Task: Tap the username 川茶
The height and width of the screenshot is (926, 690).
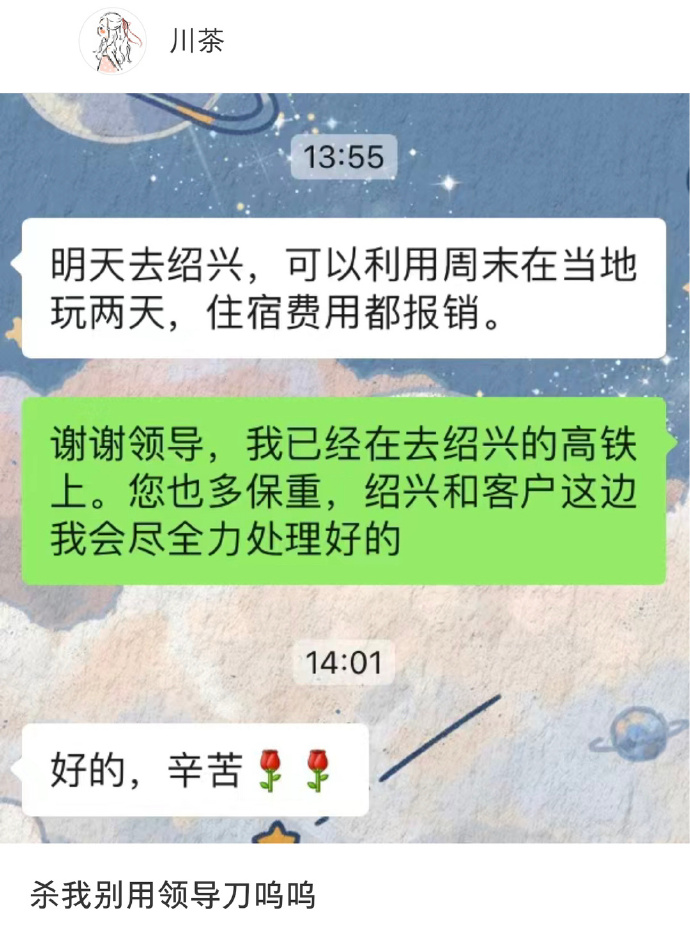Action: point(196,41)
